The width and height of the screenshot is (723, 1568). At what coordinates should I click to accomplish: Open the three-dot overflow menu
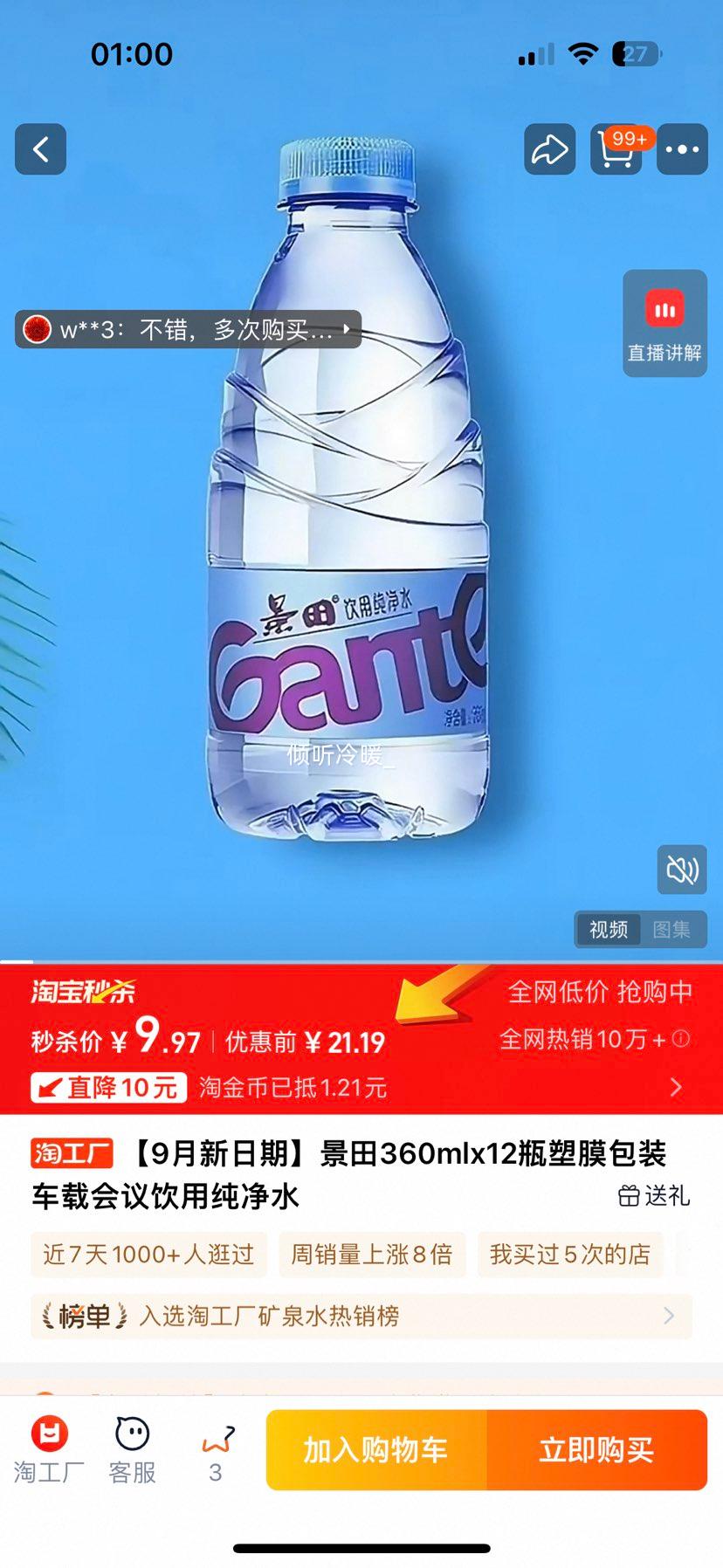[682, 149]
